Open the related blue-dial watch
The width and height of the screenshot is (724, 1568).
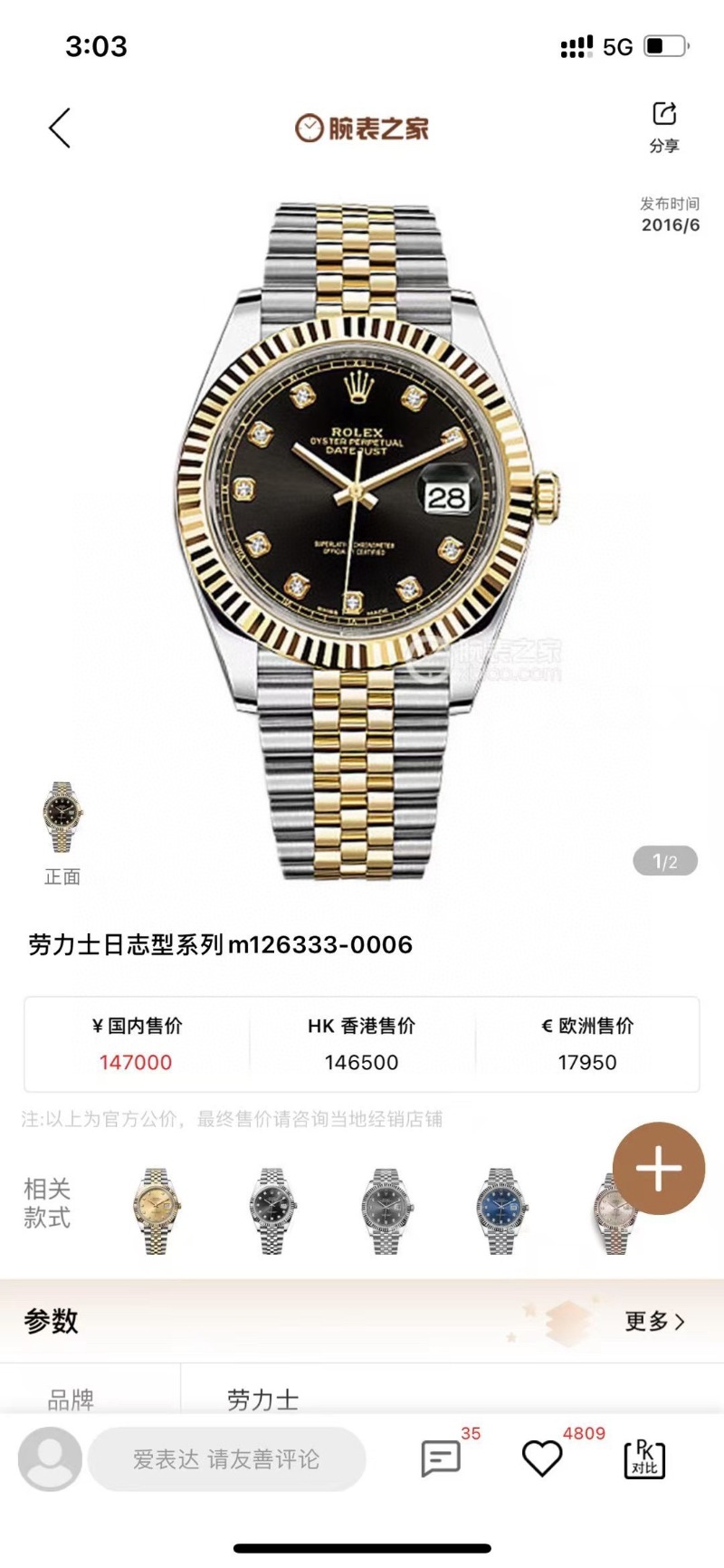click(500, 1211)
